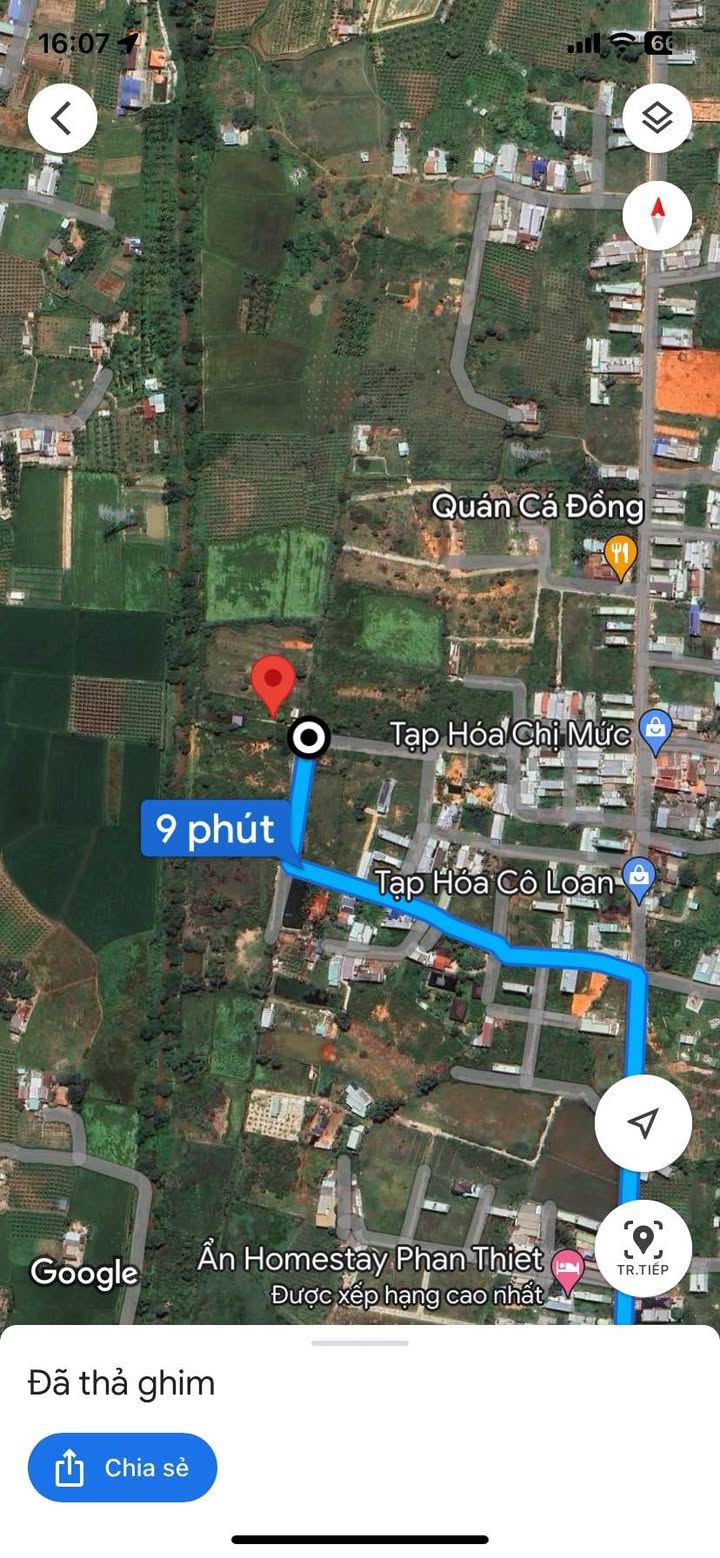Viewport: 720px width, 1558px height.
Task: Tap the red dropped pin
Action: point(272,682)
